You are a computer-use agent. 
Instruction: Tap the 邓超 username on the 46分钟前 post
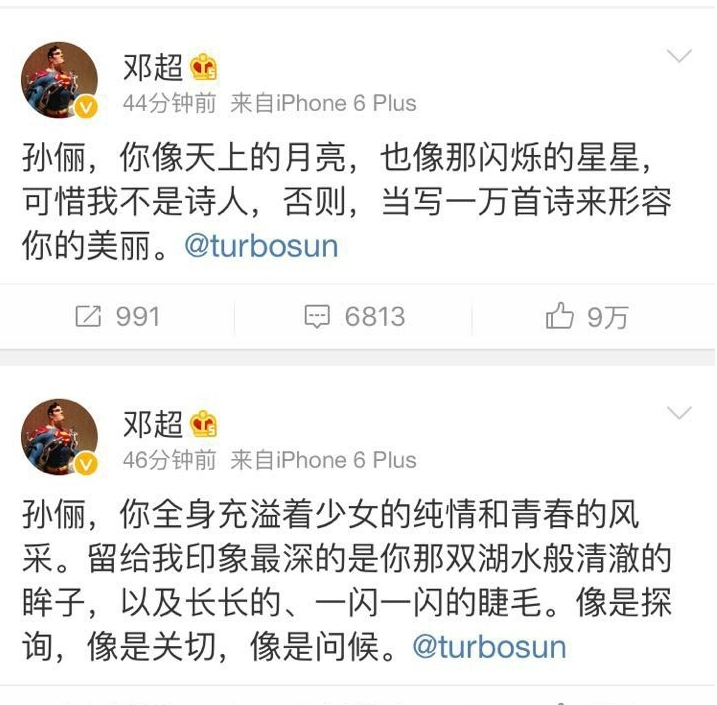[153, 424]
